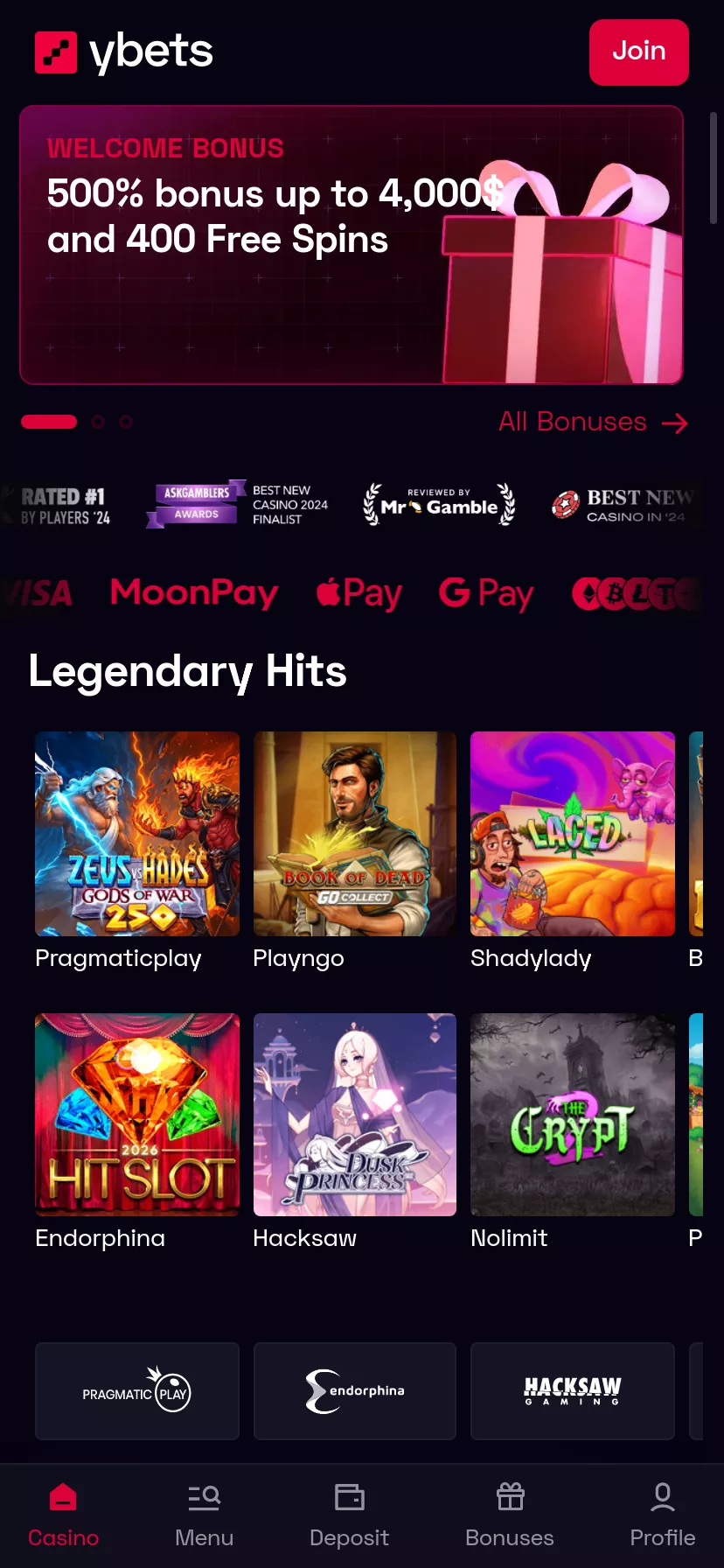Switch to the Casino tab
Screen dimensions: 724x1568
(63, 1515)
